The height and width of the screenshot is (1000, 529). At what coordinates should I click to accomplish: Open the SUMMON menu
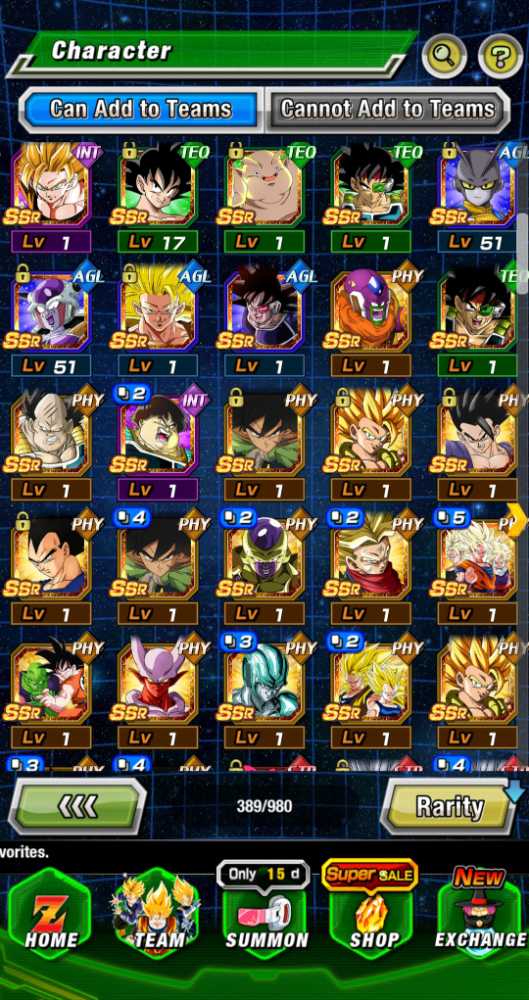click(265, 912)
